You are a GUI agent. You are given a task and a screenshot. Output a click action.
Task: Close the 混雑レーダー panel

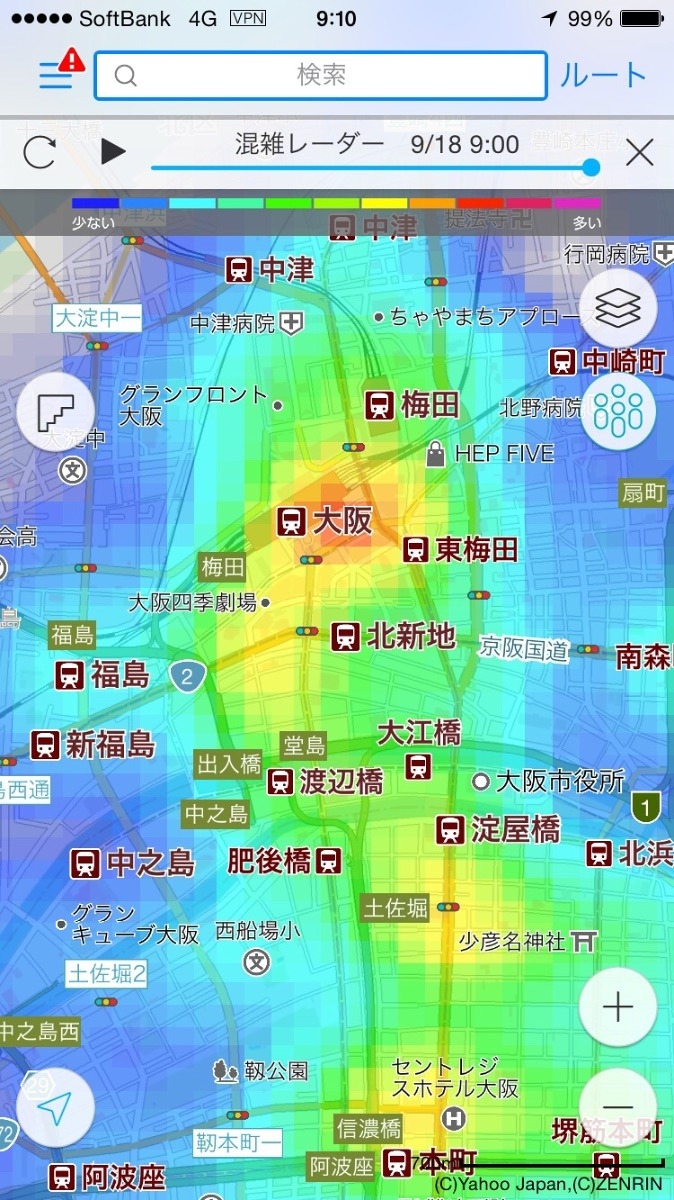[x=639, y=152]
